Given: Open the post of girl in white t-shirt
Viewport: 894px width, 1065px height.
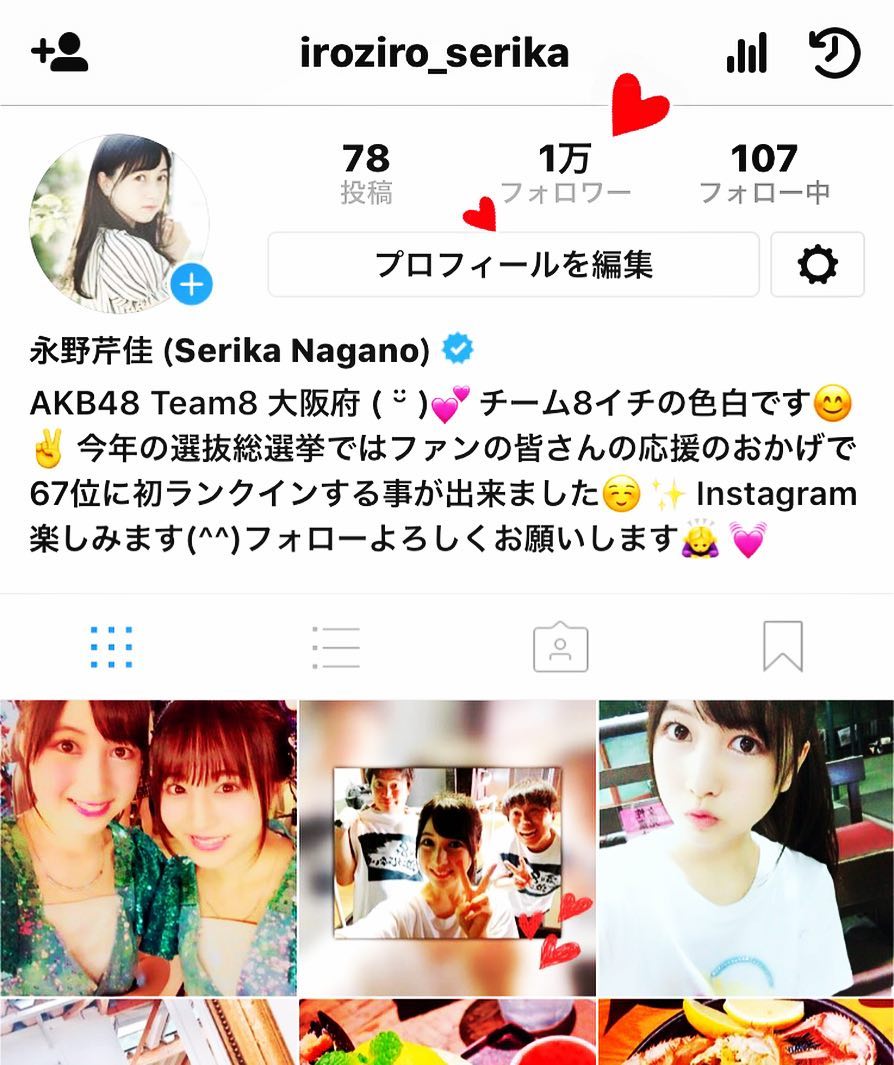Looking at the screenshot, I should [x=746, y=848].
